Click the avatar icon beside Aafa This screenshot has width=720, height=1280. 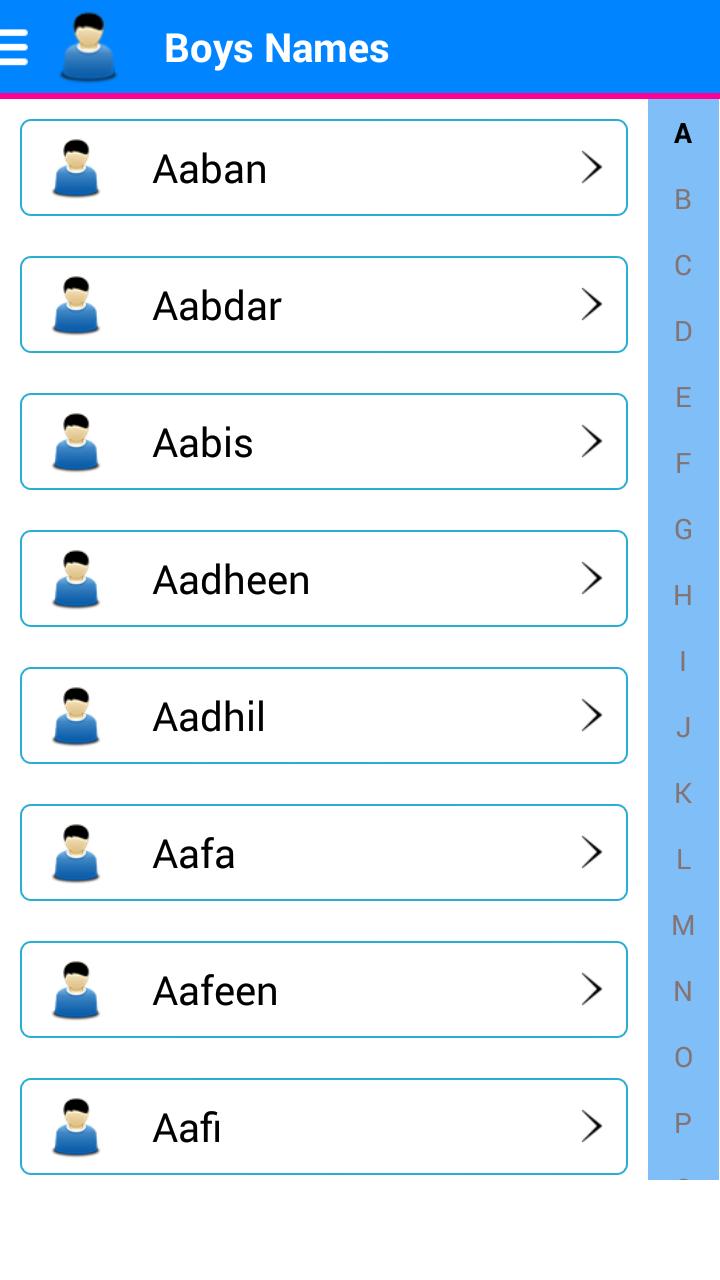[x=77, y=852]
